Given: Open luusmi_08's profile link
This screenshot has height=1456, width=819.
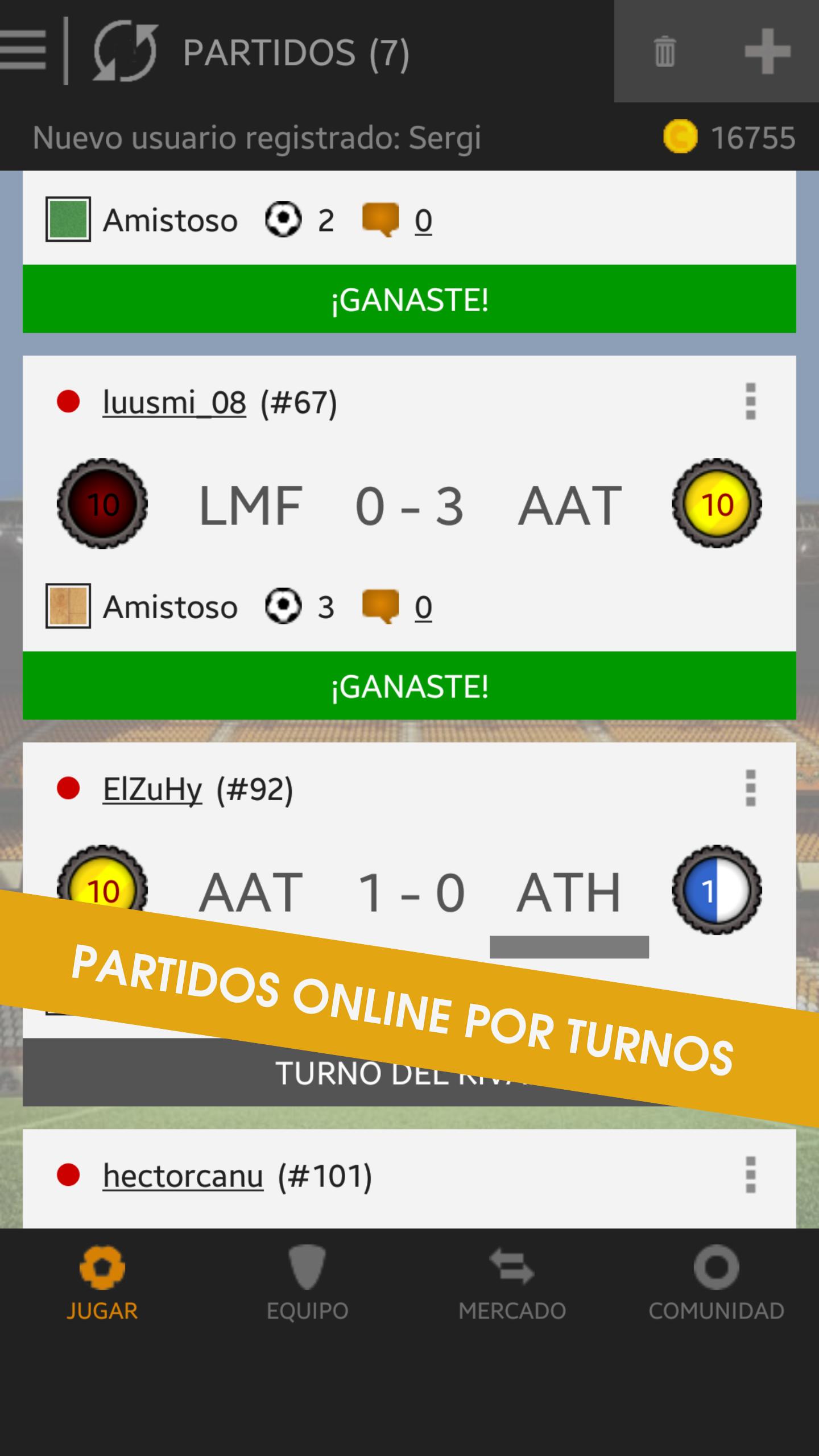Looking at the screenshot, I should coord(174,403).
